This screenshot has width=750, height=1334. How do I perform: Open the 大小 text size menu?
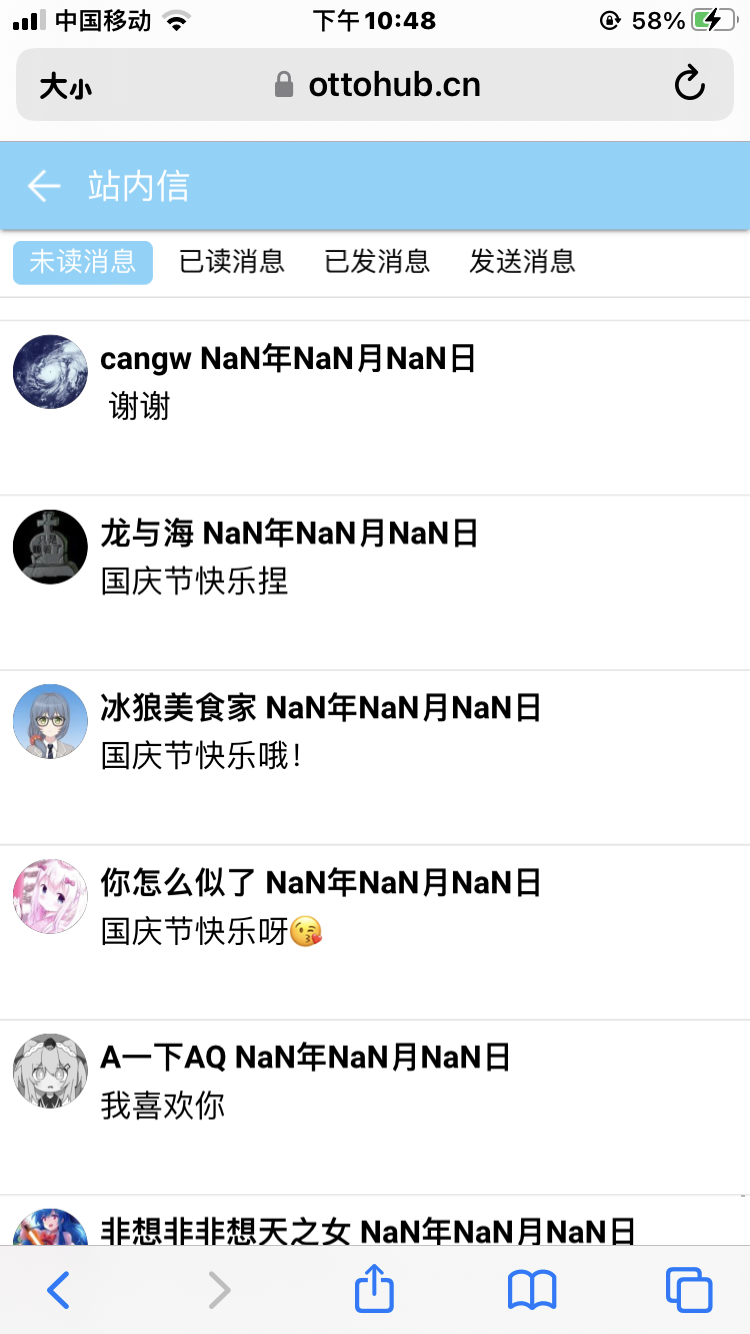click(x=66, y=87)
